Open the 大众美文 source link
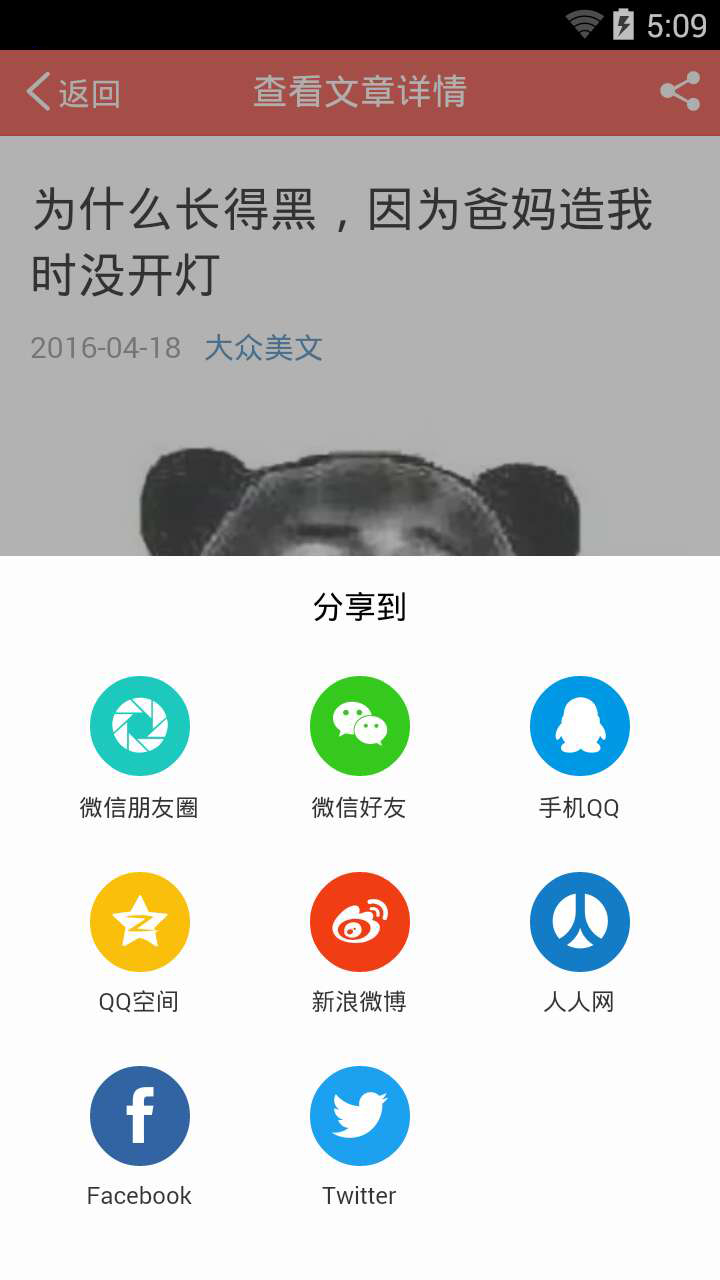The height and width of the screenshot is (1280, 720). (x=264, y=348)
